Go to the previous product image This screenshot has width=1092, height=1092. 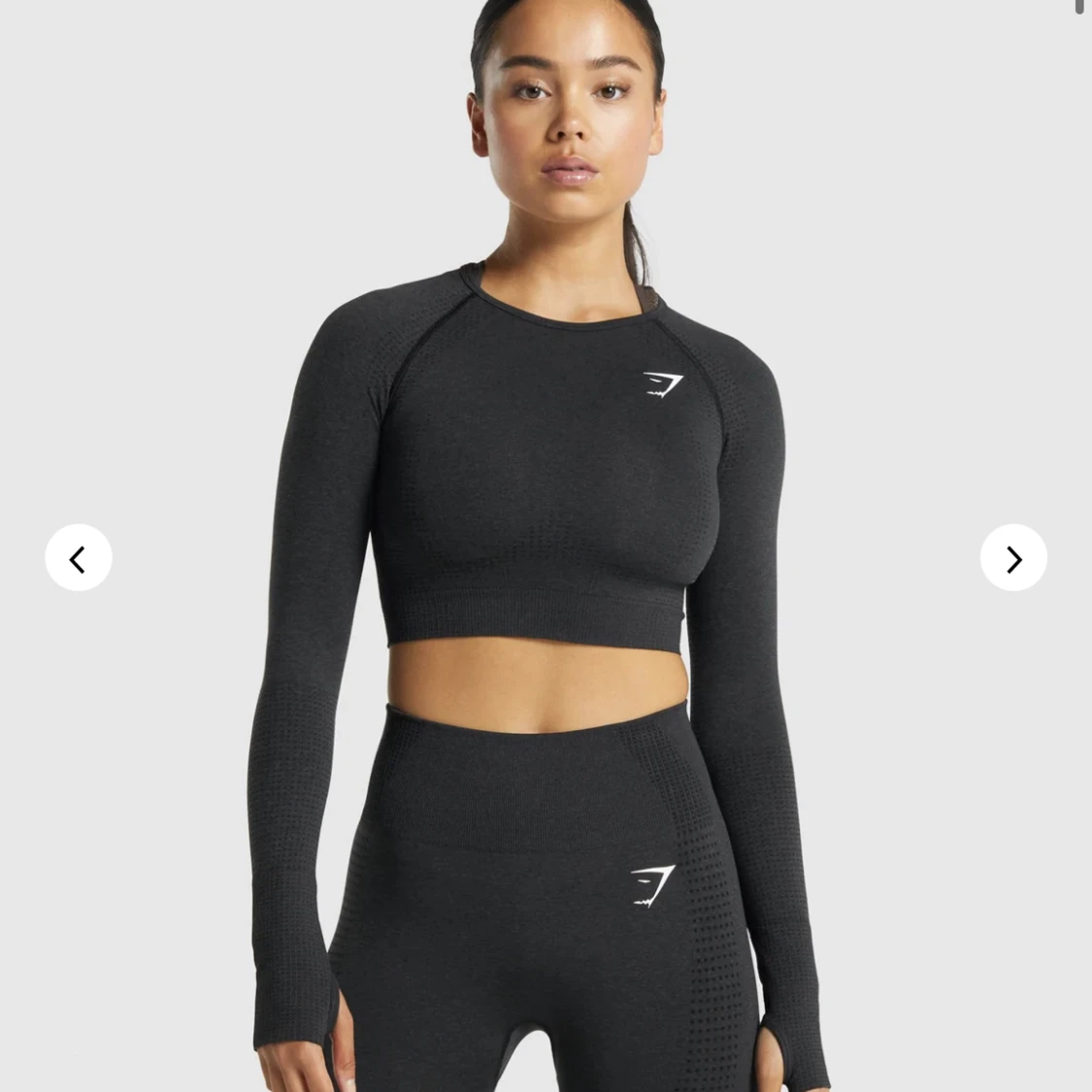pos(79,558)
